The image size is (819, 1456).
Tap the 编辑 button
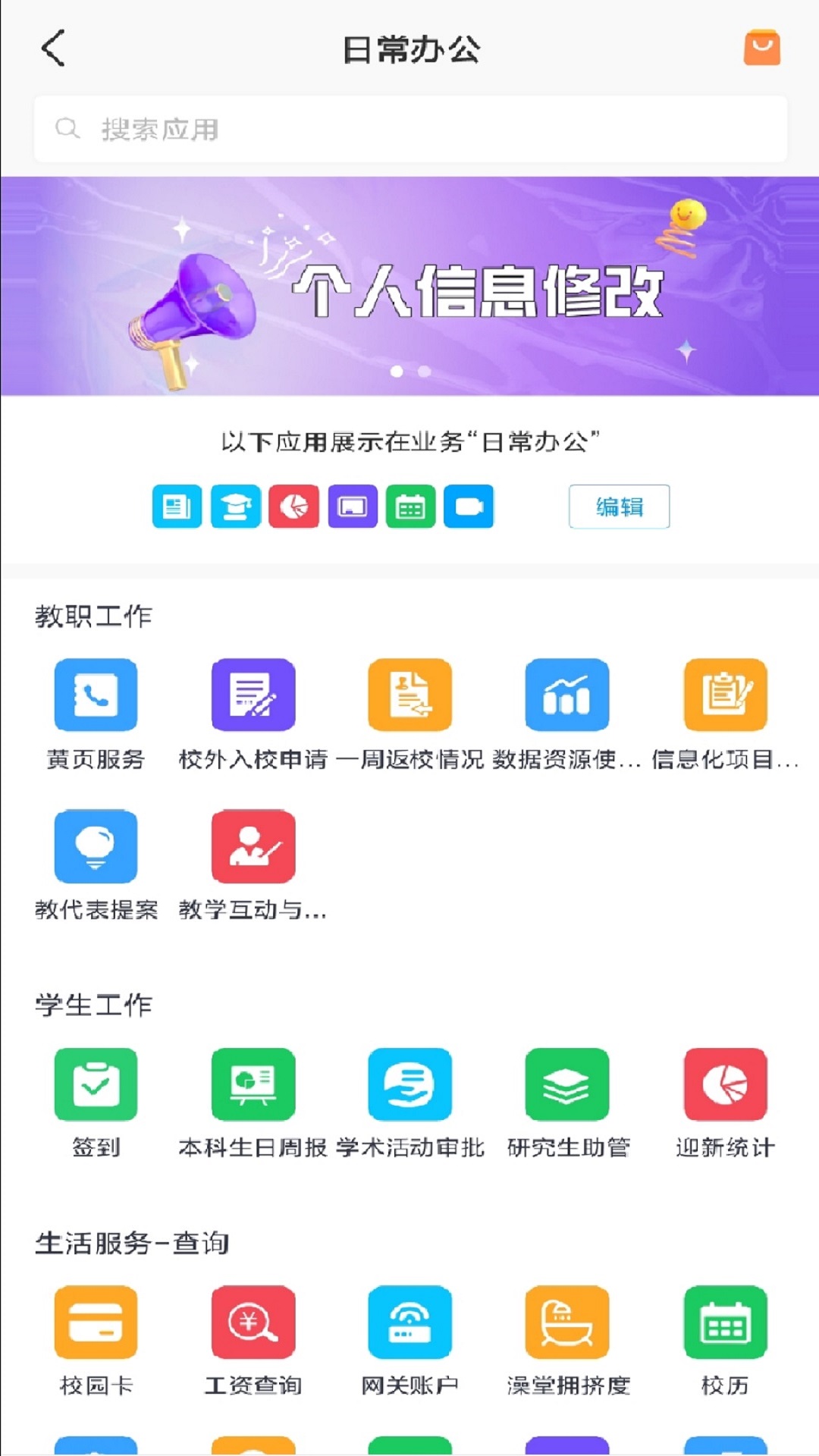pos(619,507)
